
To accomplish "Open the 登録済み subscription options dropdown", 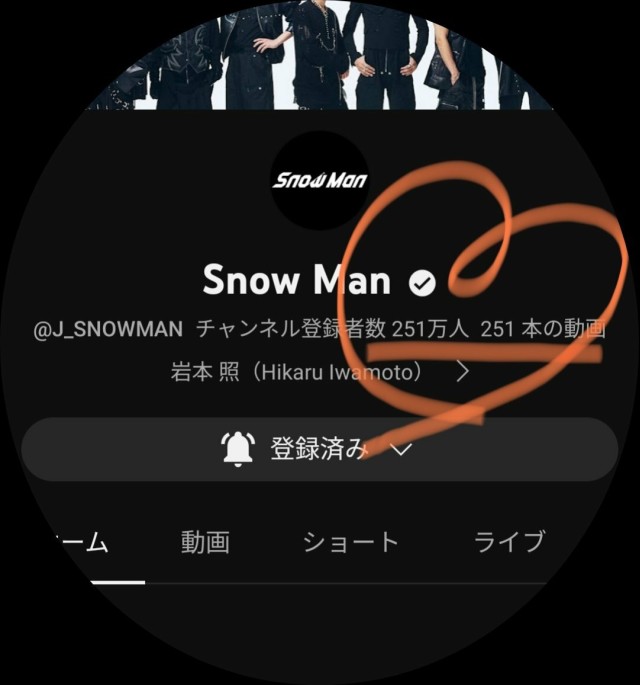I will (x=319, y=450).
